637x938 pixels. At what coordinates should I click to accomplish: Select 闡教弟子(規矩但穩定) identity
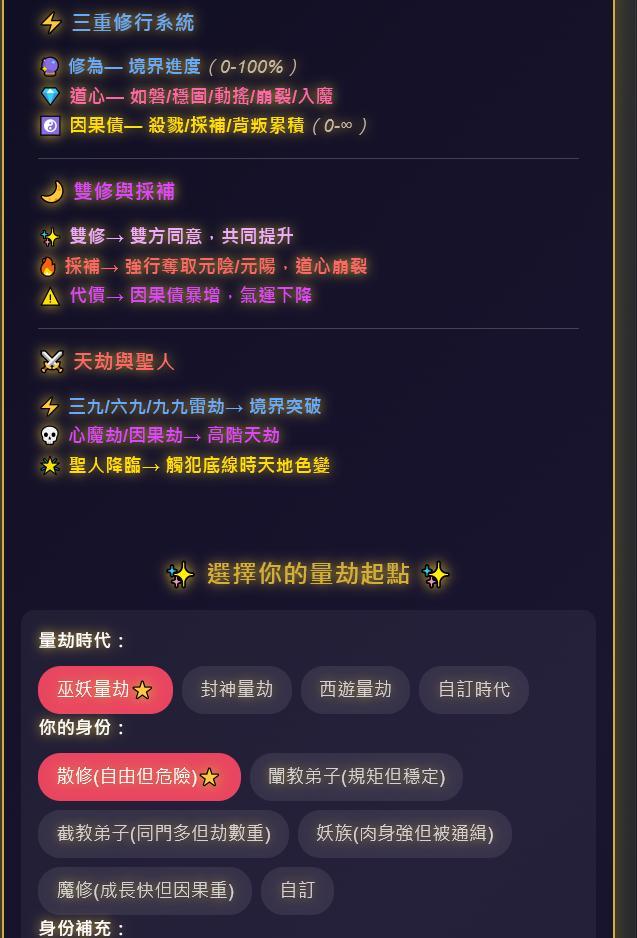pyautogui.click(x=356, y=777)
